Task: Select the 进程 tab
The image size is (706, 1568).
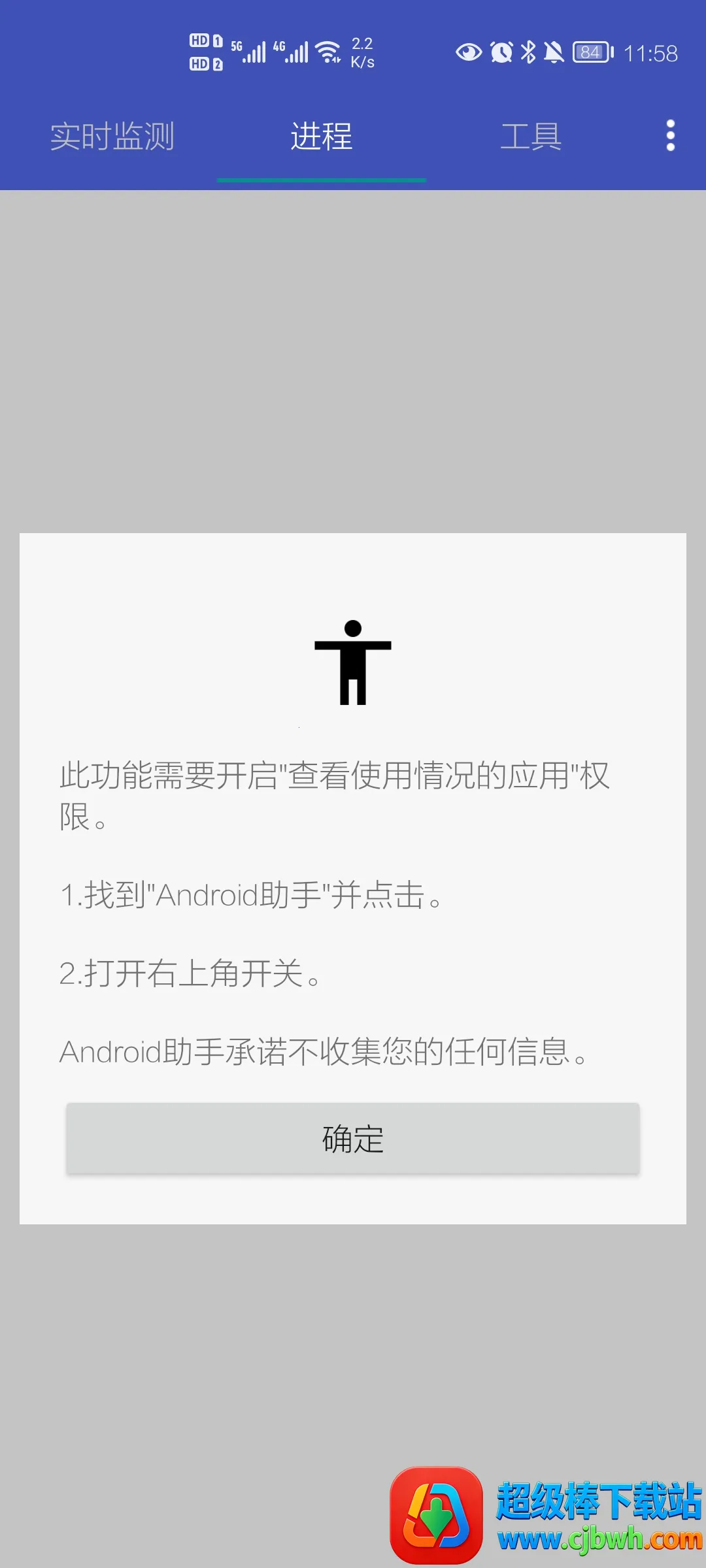Action: 322,137
